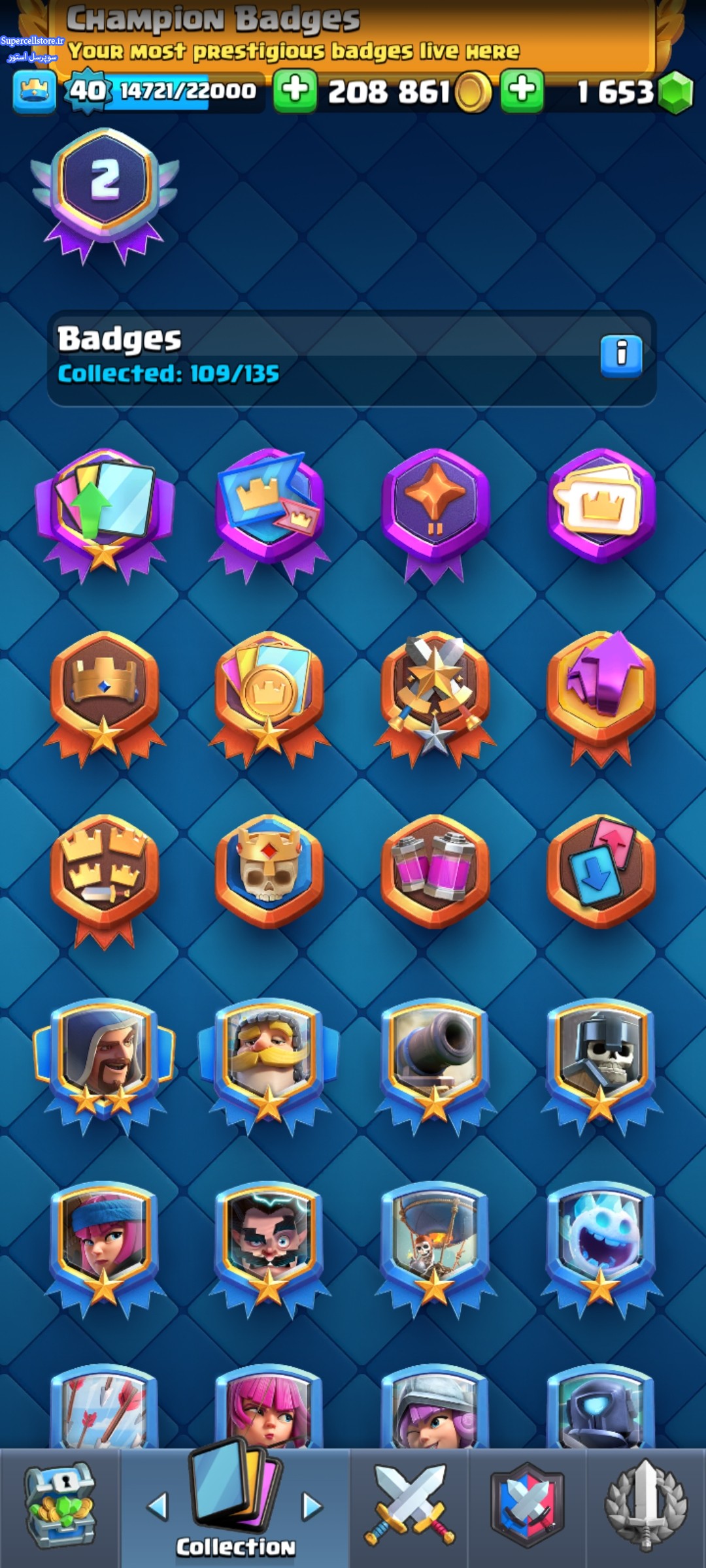Open the king level 40 crown icon
The height and width of the screenshot is (1568, 706).
(34, 91)
